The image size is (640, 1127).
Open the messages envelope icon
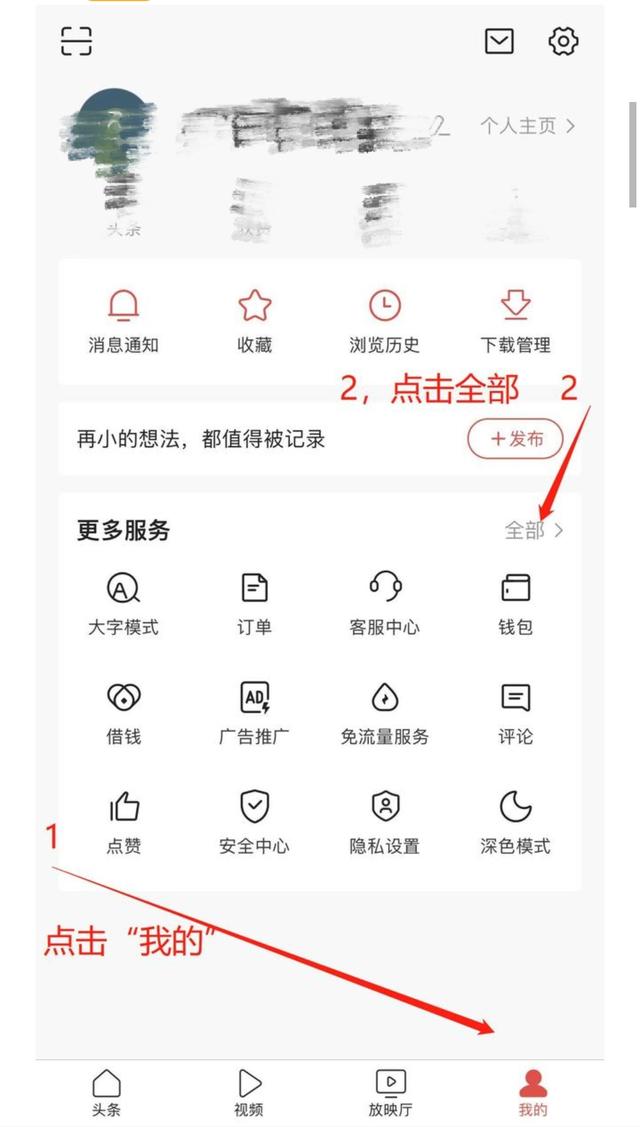tap(499, 41)
